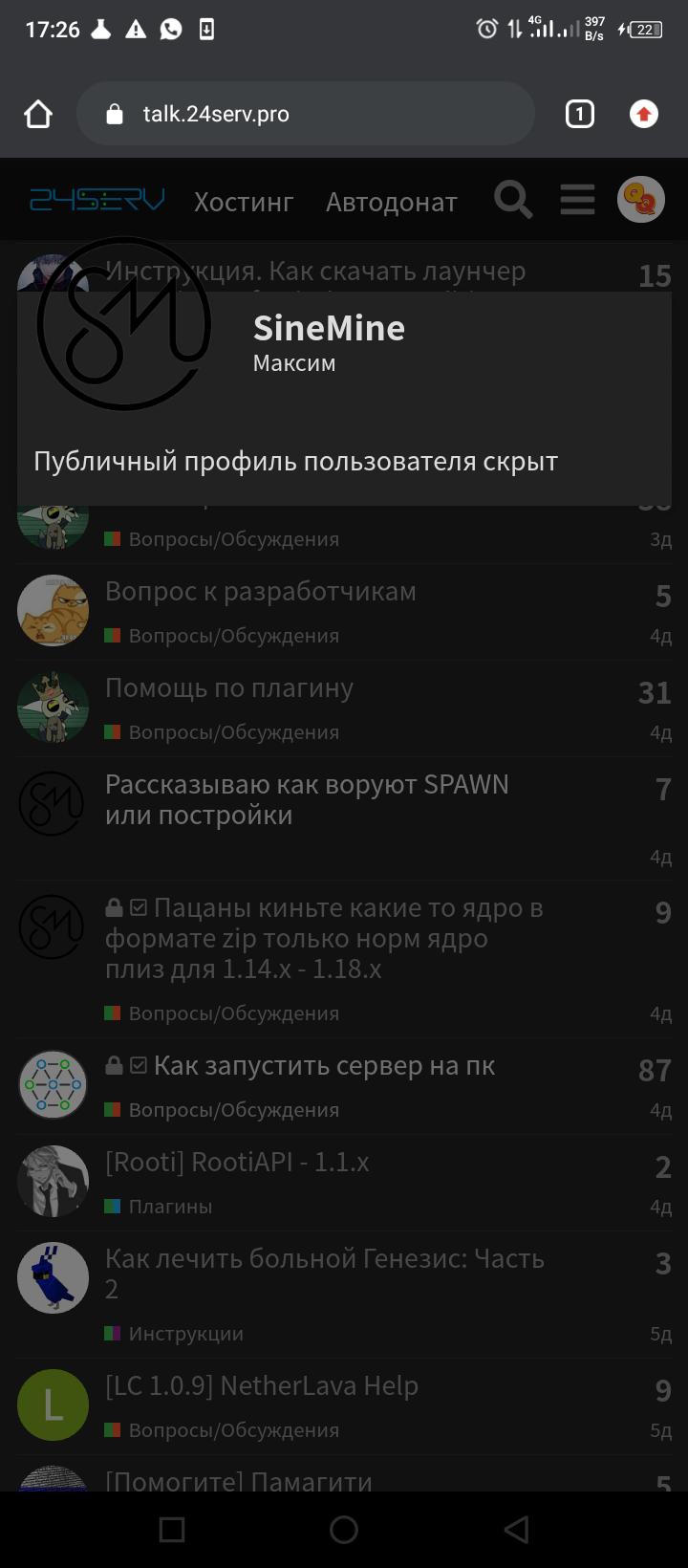
Task: Open the Хостинг link
Action: point(244,202)
